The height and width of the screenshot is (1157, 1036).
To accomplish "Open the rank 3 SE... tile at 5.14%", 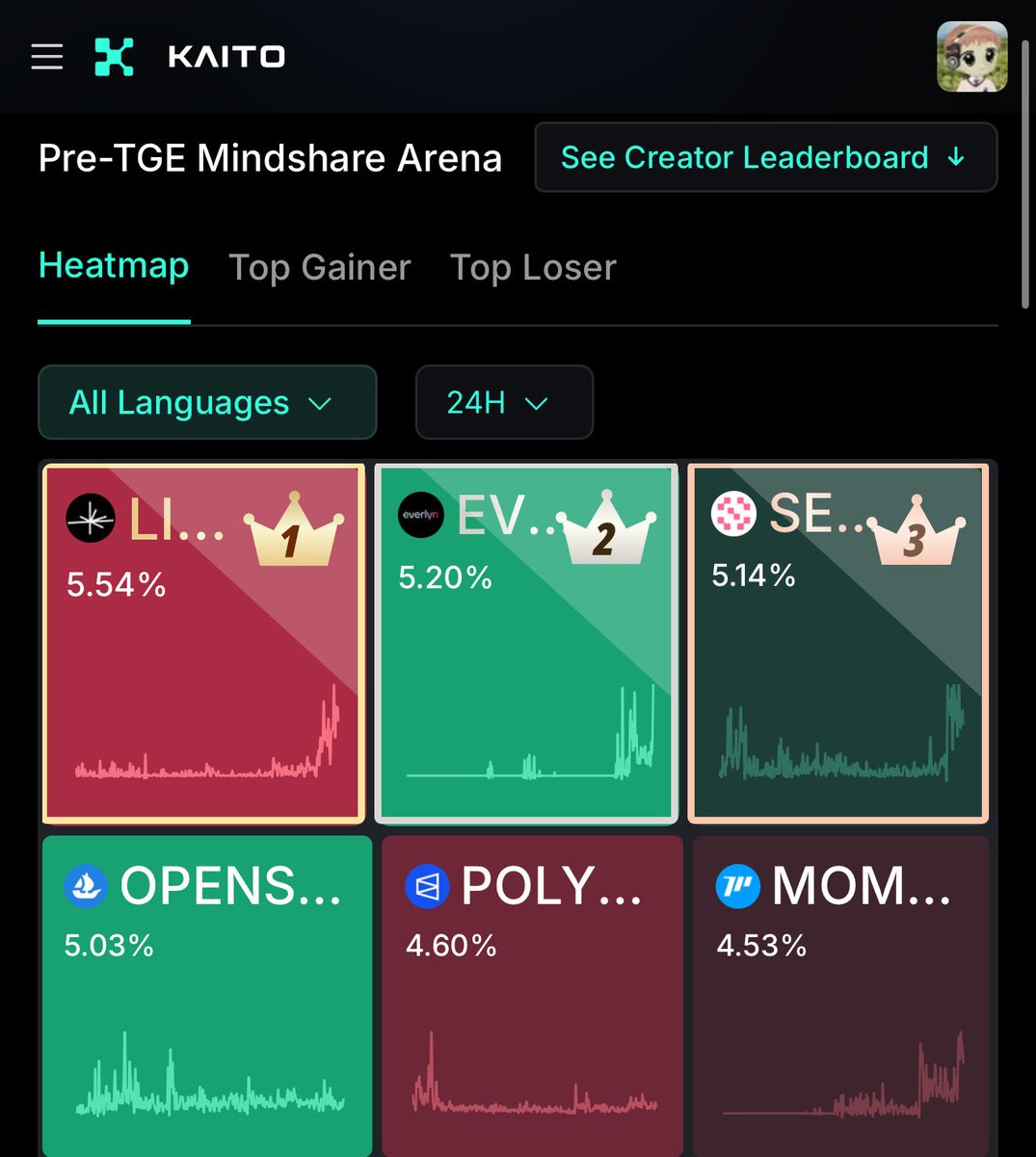I will (837, 643).
